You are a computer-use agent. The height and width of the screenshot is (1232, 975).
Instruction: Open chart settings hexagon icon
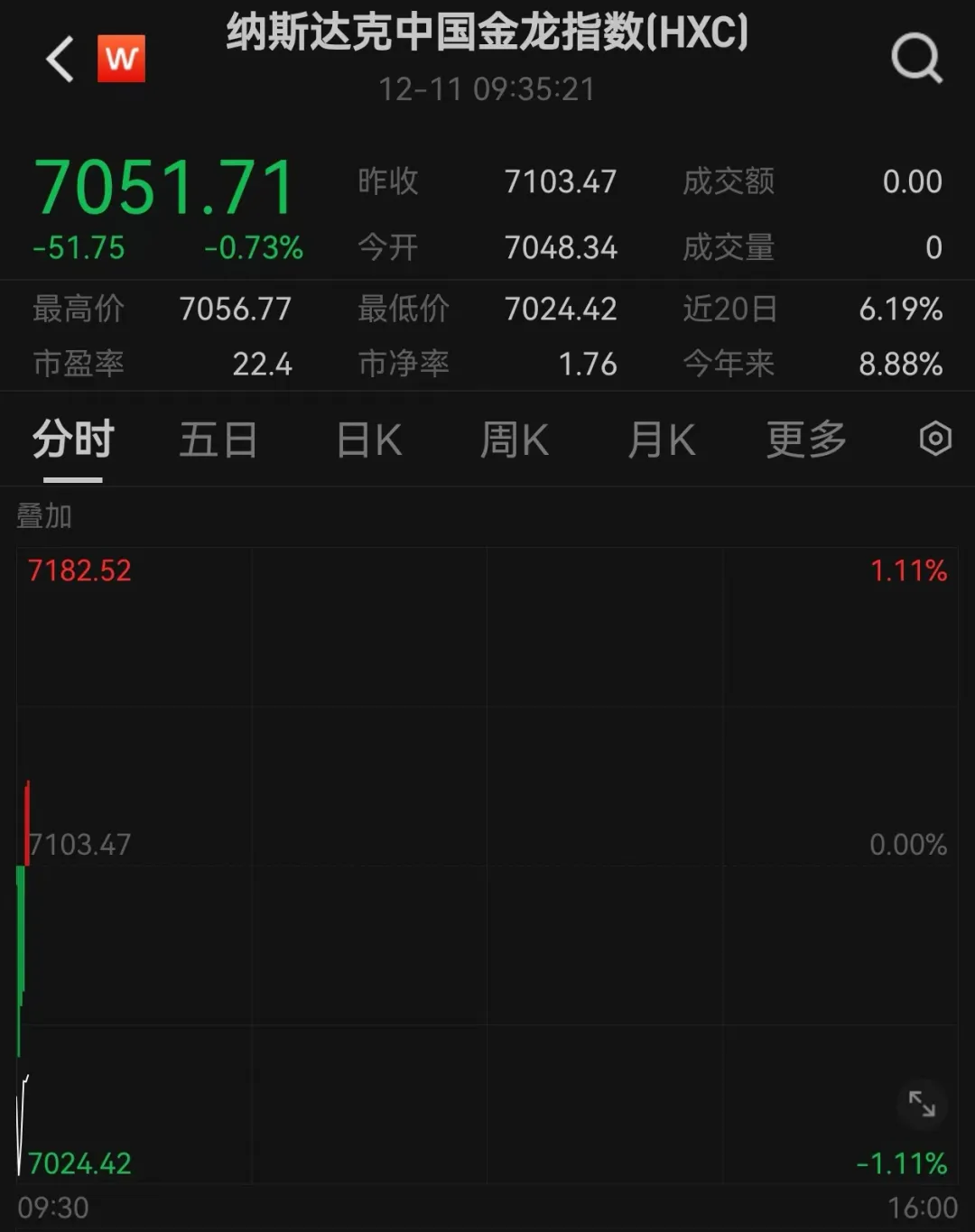[x=935, y=440]
